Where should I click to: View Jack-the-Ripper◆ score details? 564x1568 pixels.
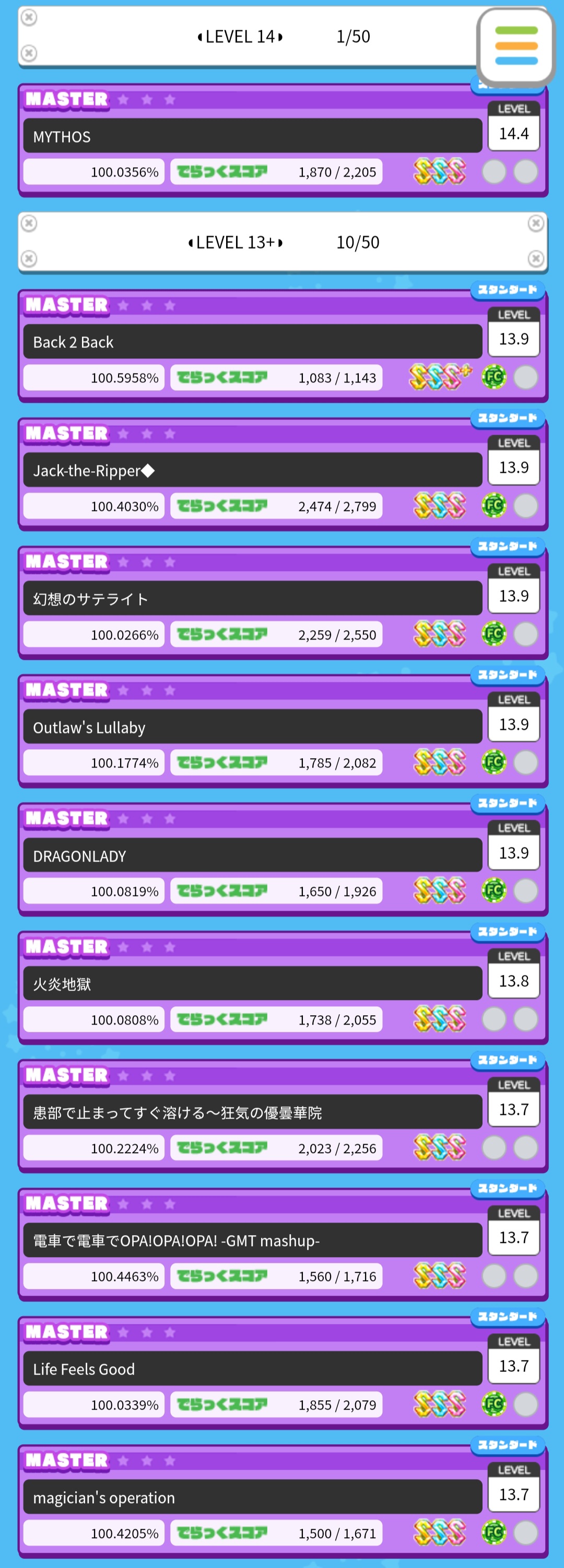coord(252,470)
